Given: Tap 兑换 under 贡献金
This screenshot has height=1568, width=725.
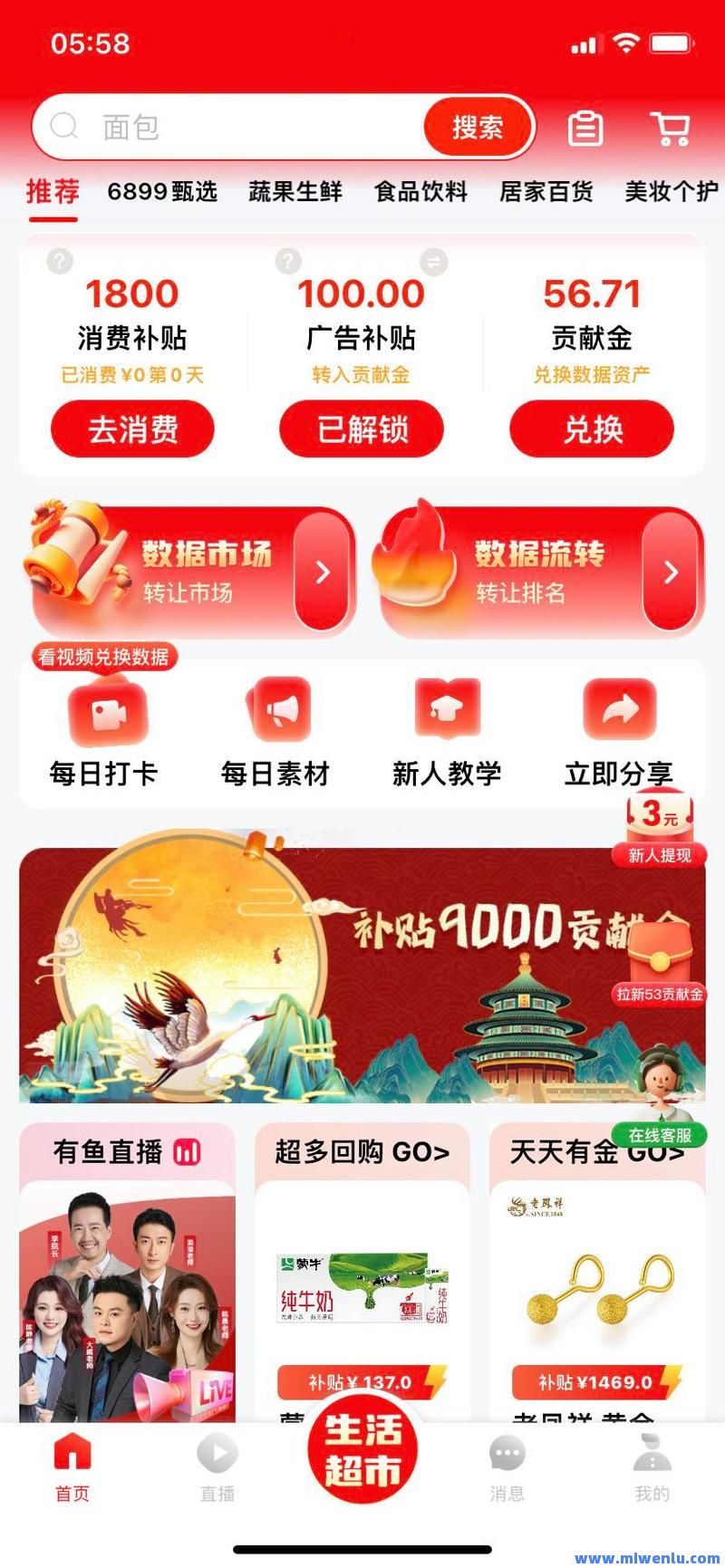Looking at the screenshot, I should 592,429.
